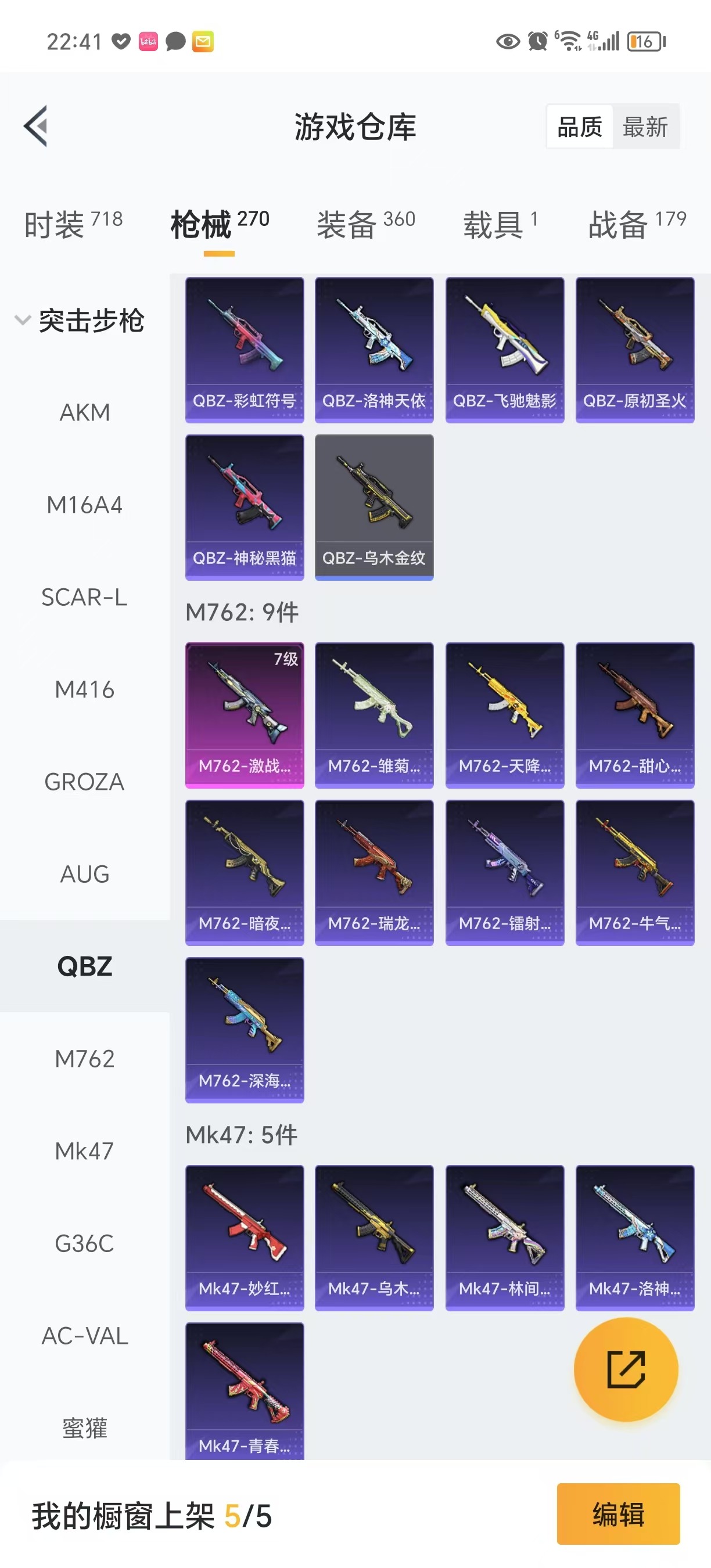Select GROZA from the side list
Screen dimensions: 711x1568
[x=85, y=782]
